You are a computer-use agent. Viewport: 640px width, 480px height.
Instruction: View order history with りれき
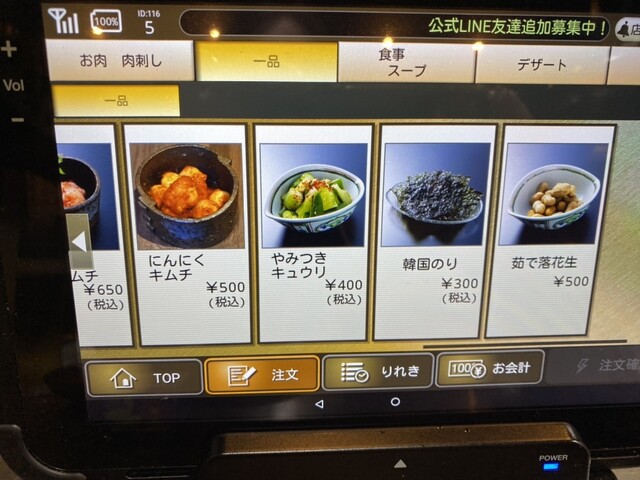click(x=378, y=372)
